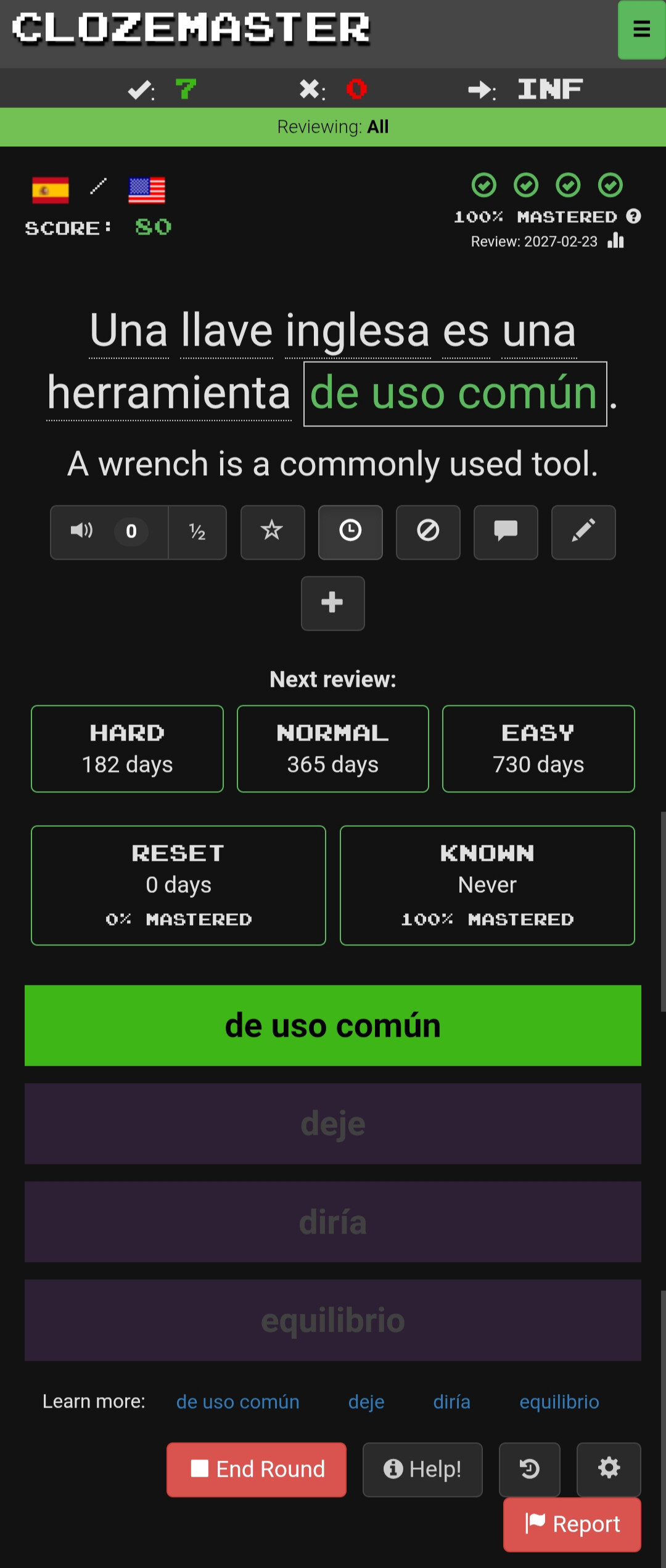Viewport: 666px width, 1568px height.
Task: Learn more about 'equilibrio'
Action: (559, 1401)
